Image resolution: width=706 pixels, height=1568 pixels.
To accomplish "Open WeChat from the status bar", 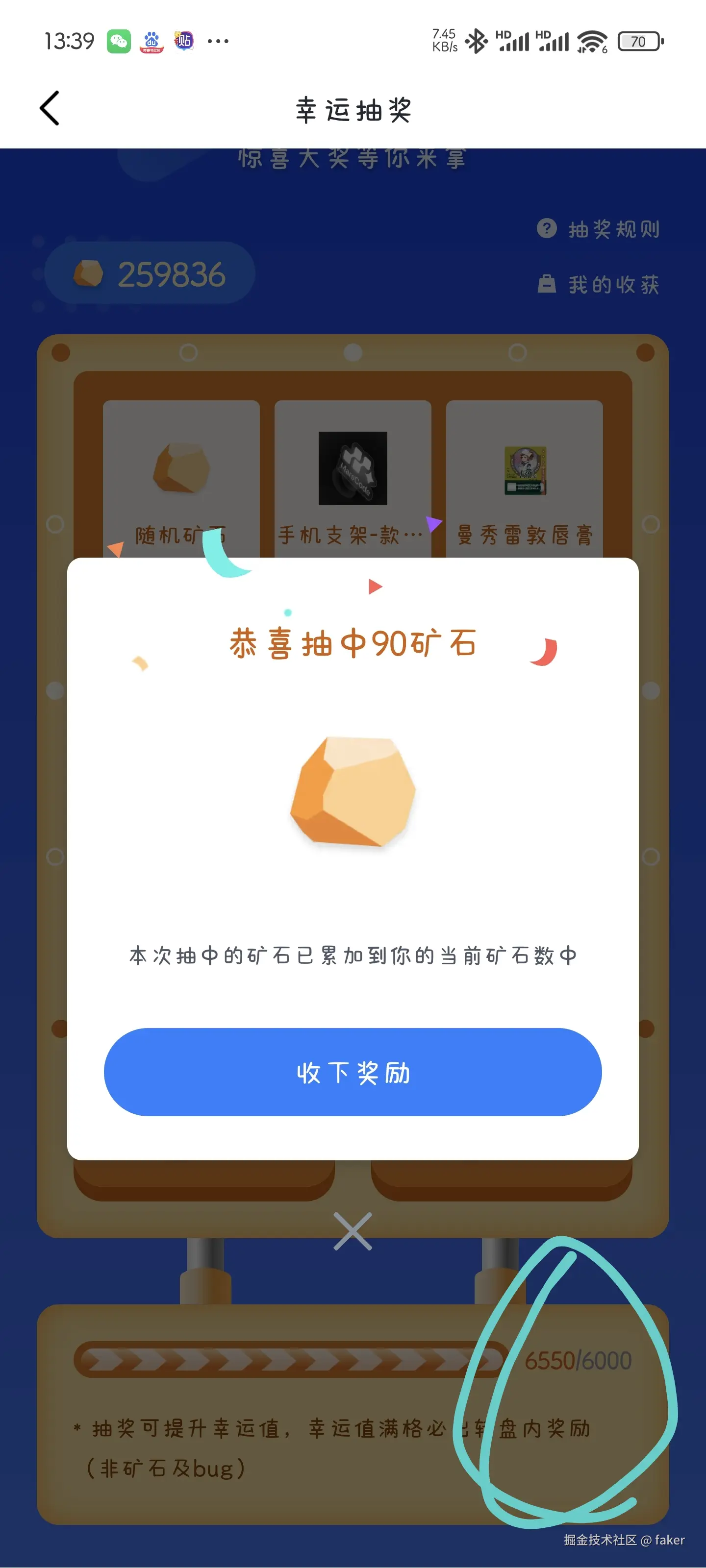I will [121, 40].
